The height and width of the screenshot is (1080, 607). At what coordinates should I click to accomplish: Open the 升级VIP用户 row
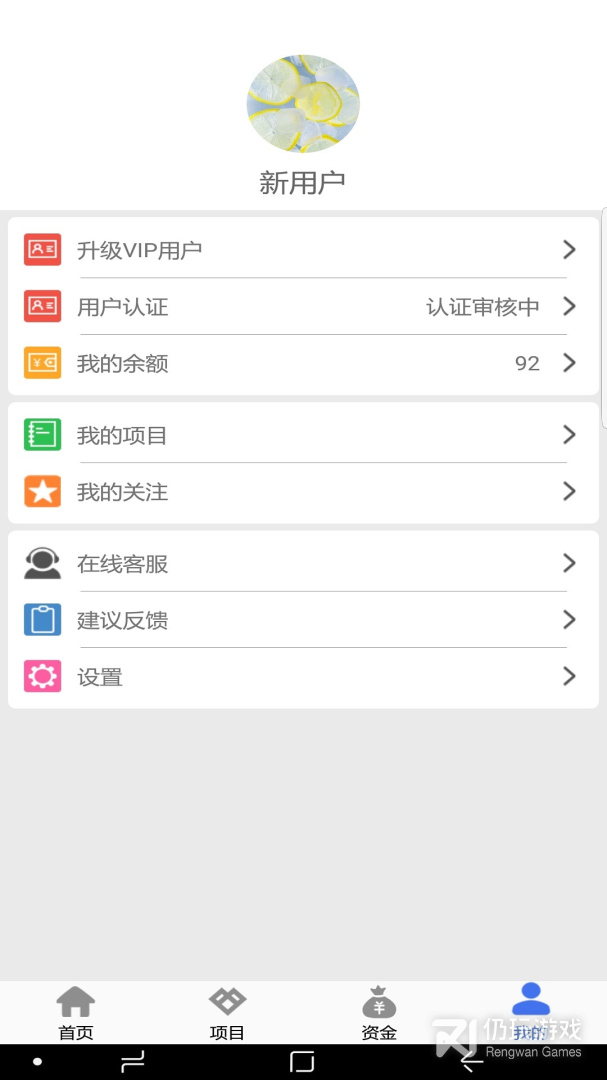(x=300, y=250)
